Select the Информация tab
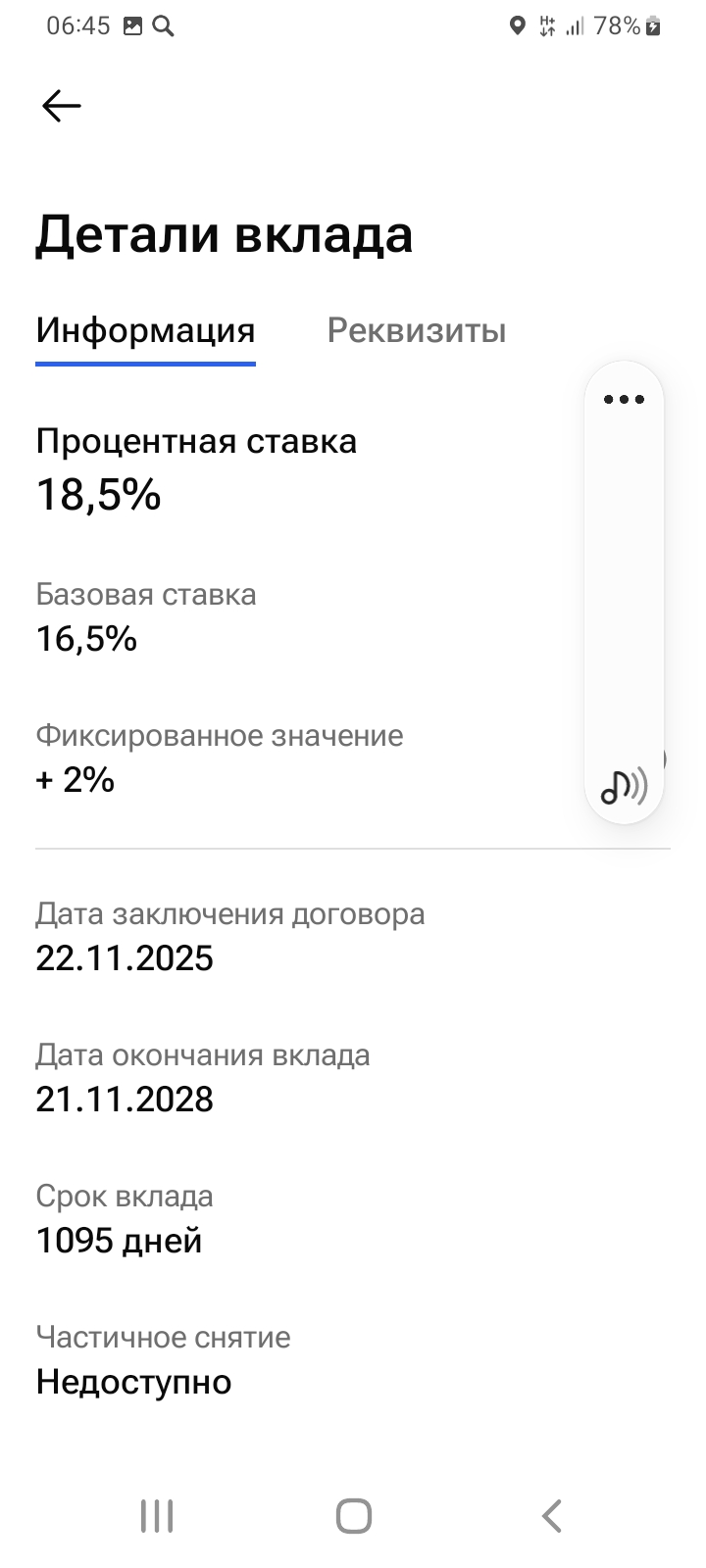The height and width of the screenshot is (1568, 706). click(x=145, y=331)
